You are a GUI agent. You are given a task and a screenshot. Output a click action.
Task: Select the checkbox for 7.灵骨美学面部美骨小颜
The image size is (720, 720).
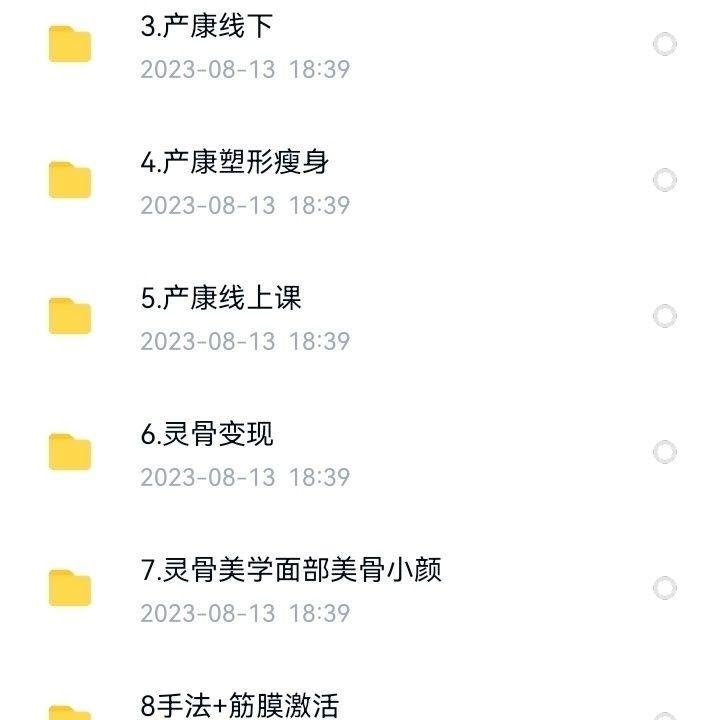tap(664, 588)
